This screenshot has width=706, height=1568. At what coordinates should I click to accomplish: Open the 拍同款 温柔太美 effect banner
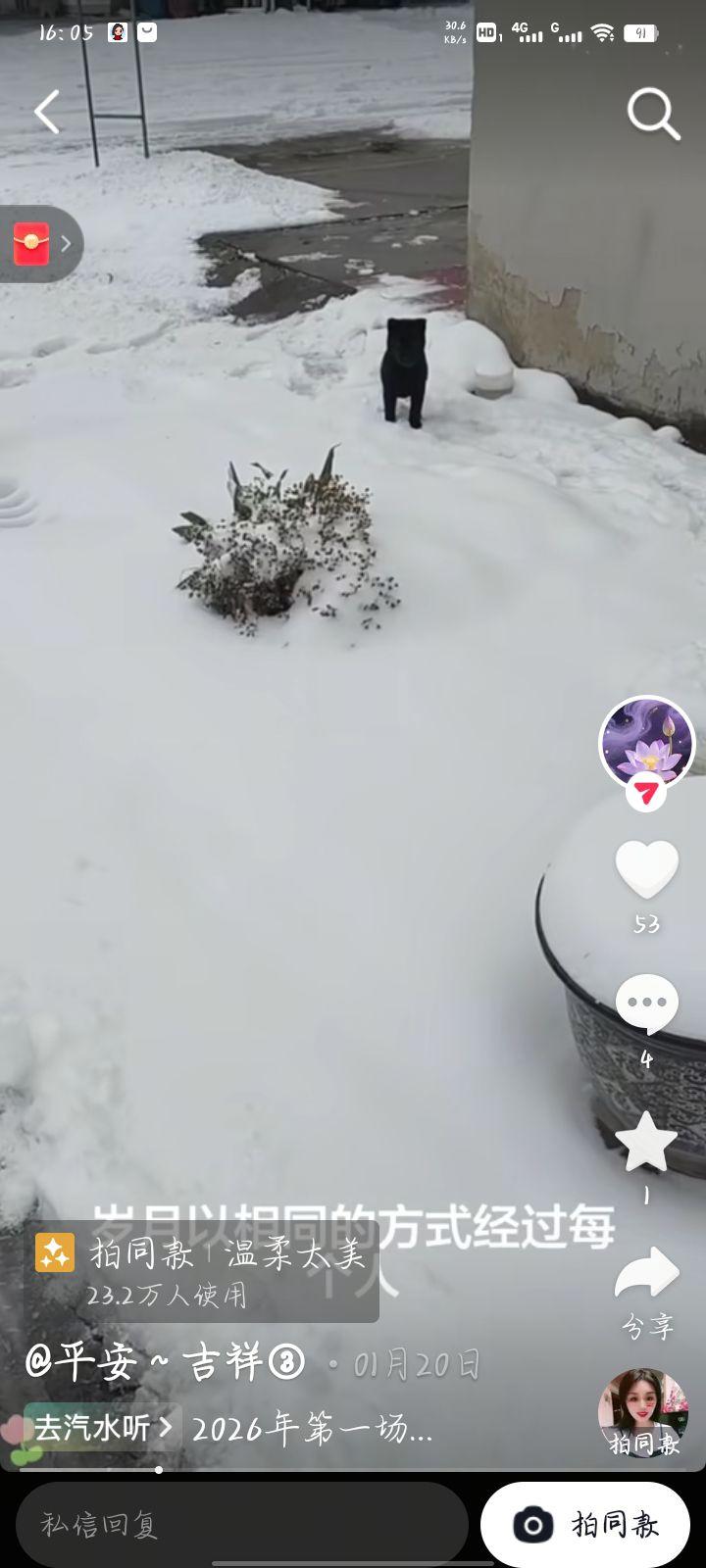(201, 1271)
